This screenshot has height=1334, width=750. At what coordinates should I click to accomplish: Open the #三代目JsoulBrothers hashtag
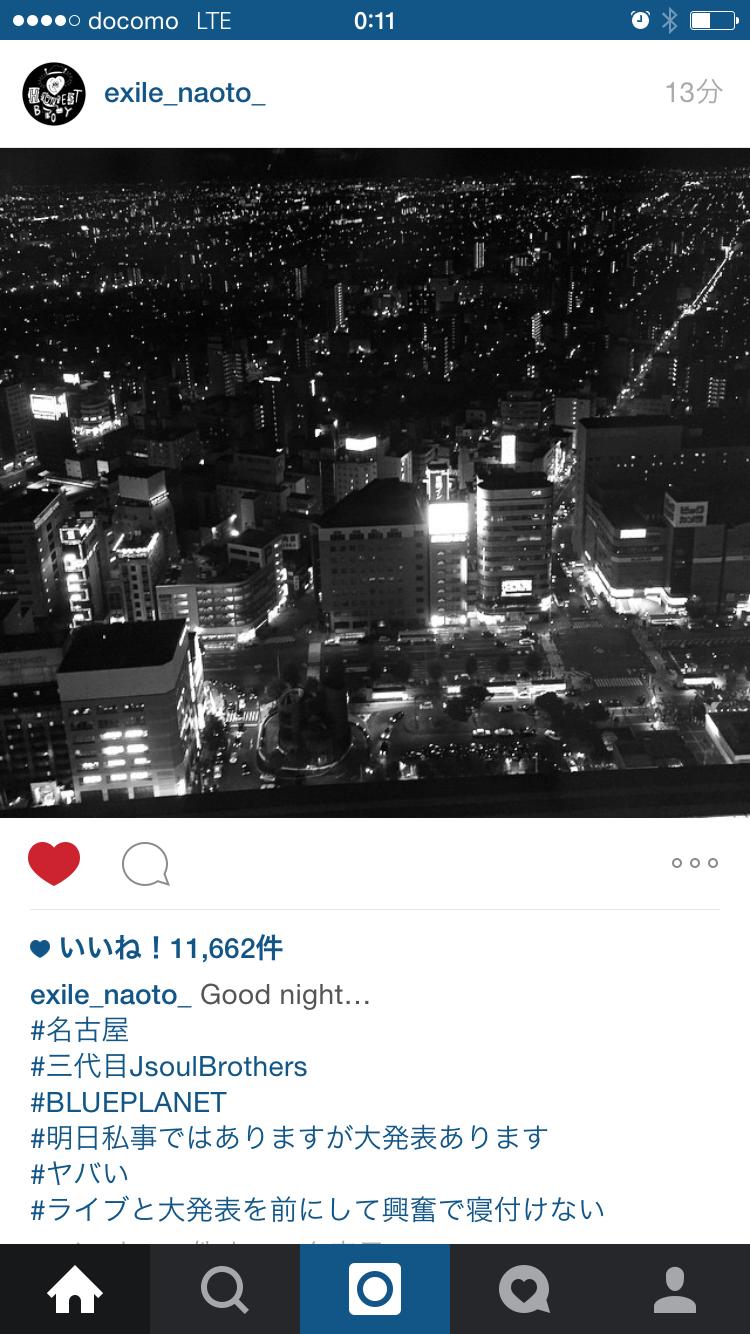(x=168, y=1066)
